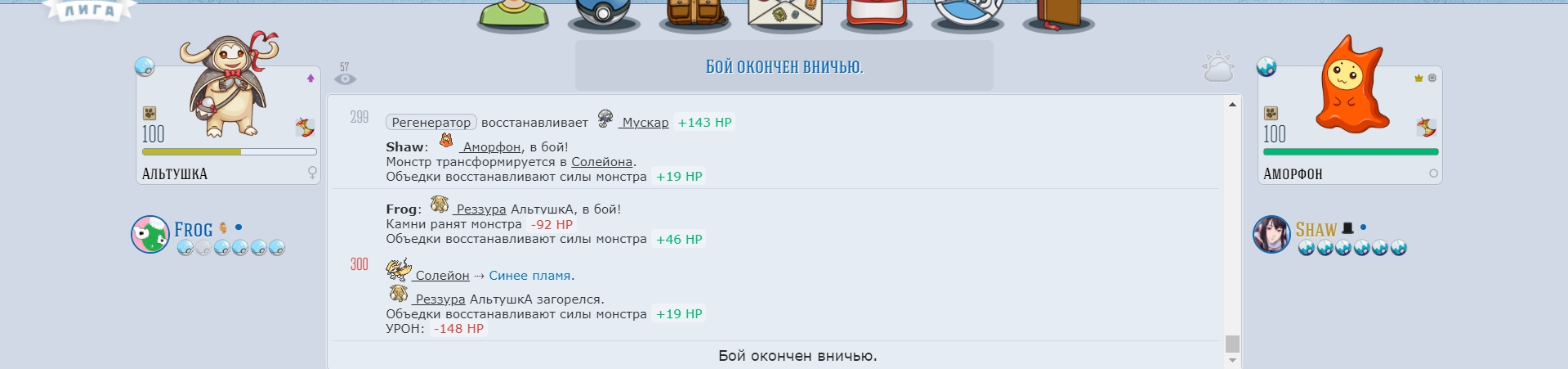Click the battle log scroll-down arrow
Screen dimensions: 1568x369
click(x=1232, y=360)
